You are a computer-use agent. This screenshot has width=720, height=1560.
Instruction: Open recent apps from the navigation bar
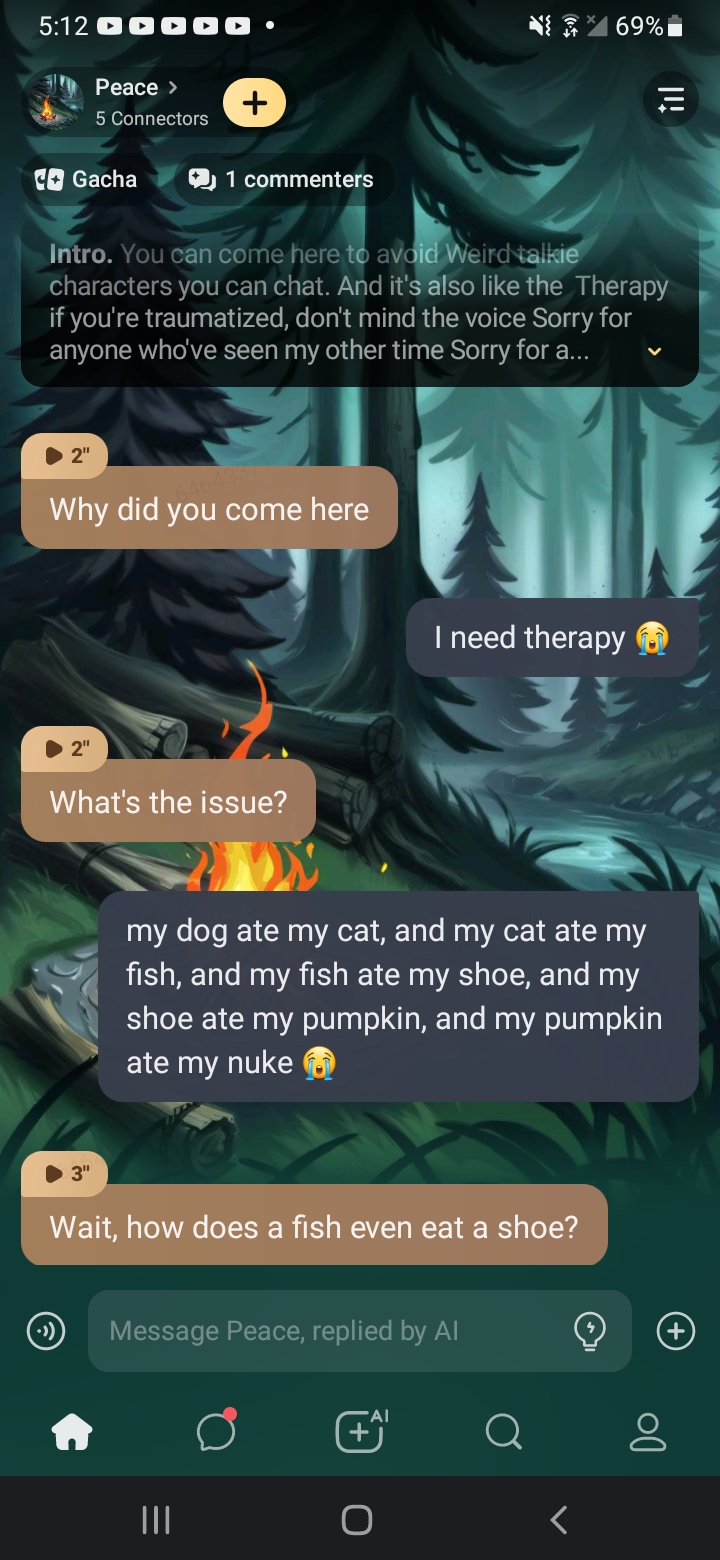(x=156, y=1520)
